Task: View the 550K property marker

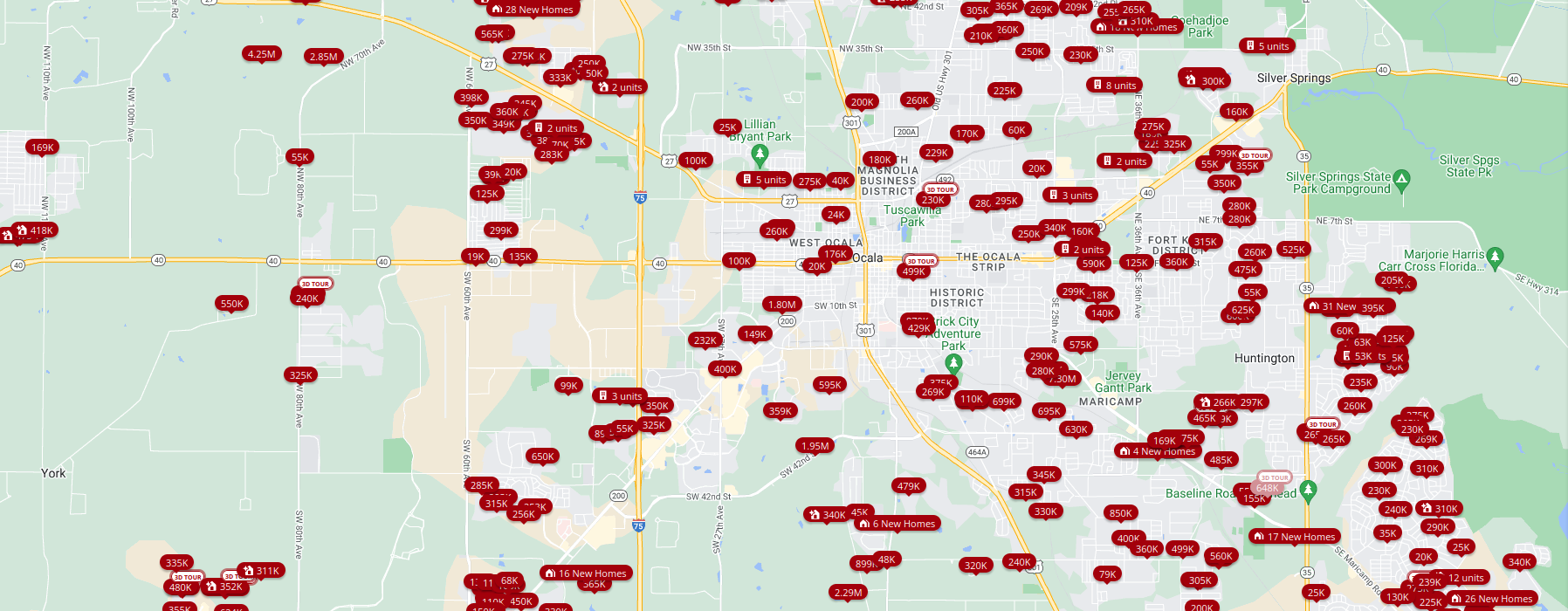Action: click(232, 305)
